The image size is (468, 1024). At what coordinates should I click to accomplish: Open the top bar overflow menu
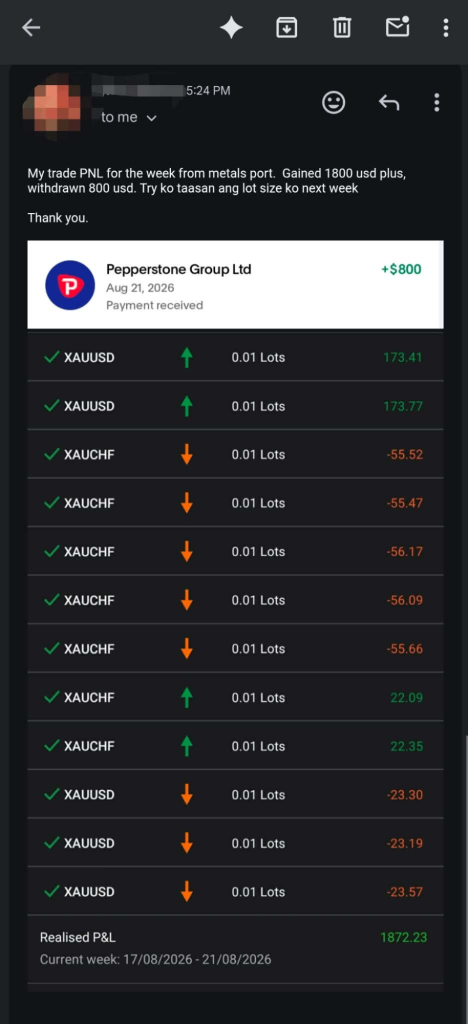point(446,28)
